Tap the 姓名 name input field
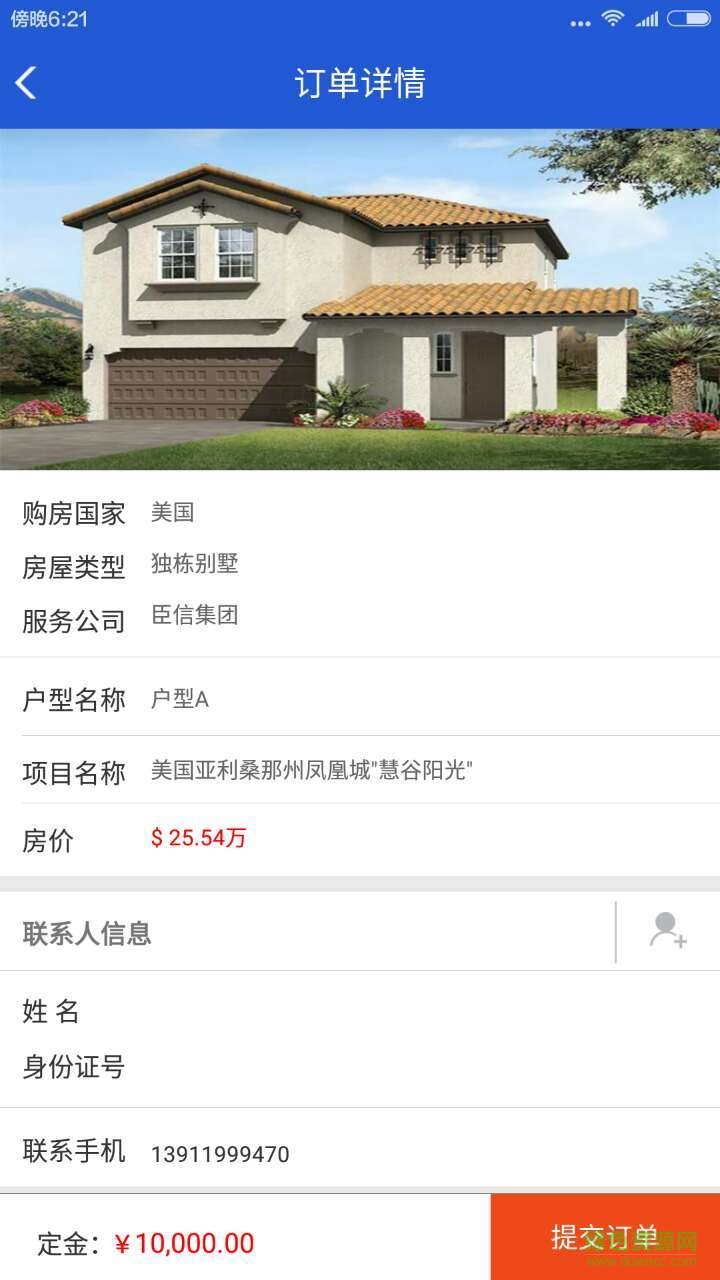 400,1012
